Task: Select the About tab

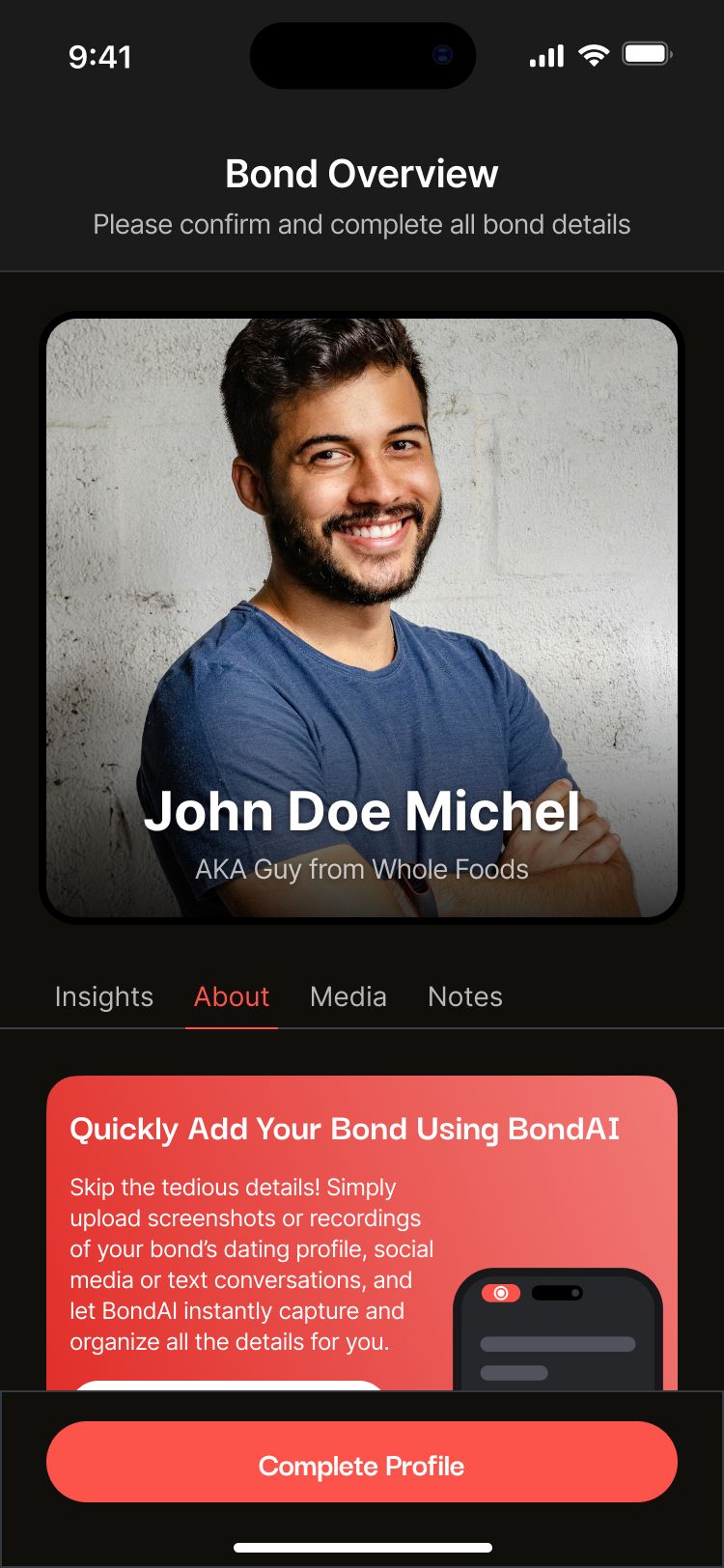Action: pos(232,996)
